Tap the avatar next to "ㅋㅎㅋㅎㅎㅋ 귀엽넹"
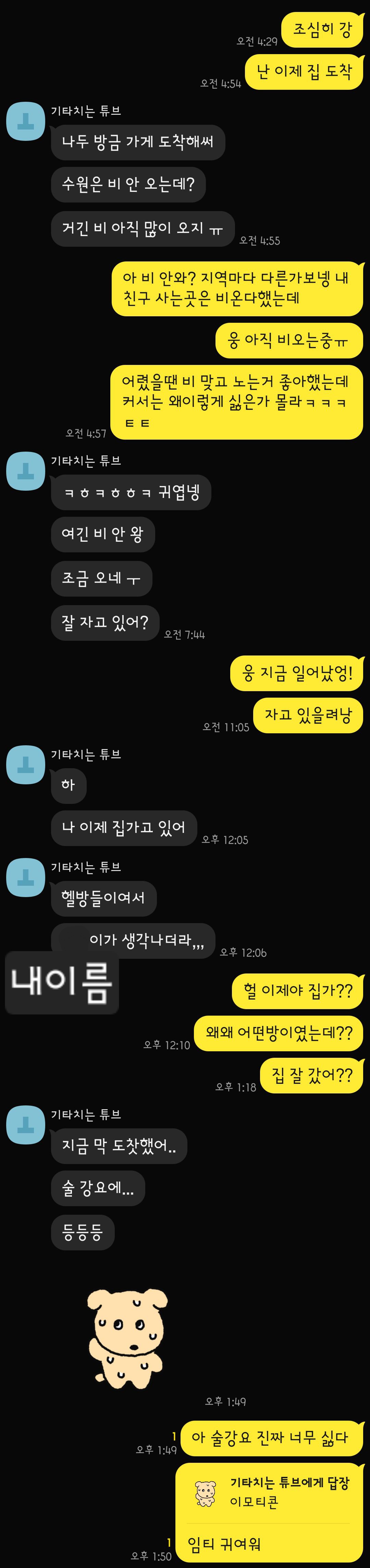 coord(26,471)
